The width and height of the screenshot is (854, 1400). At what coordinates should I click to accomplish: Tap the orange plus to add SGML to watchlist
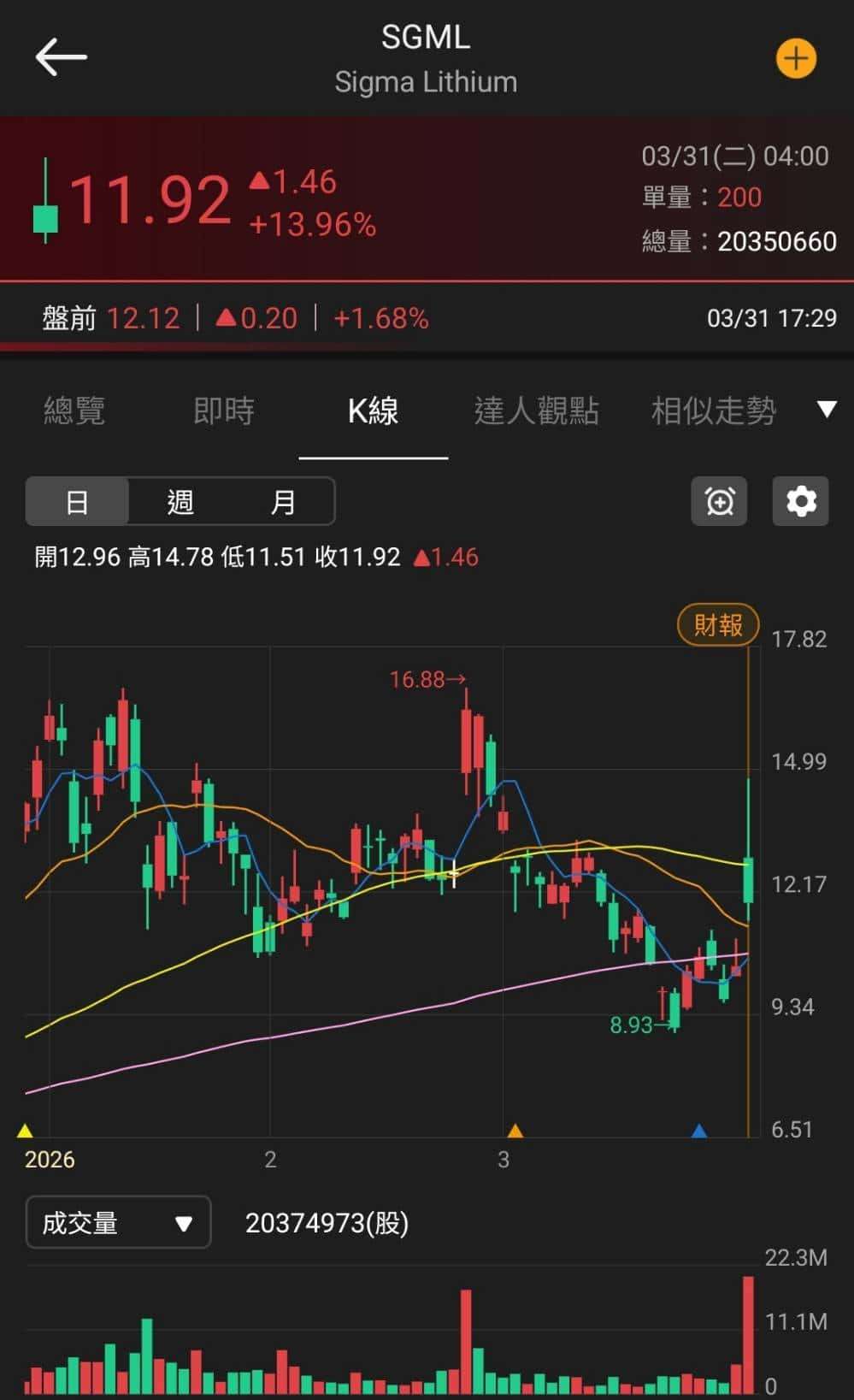795,58
